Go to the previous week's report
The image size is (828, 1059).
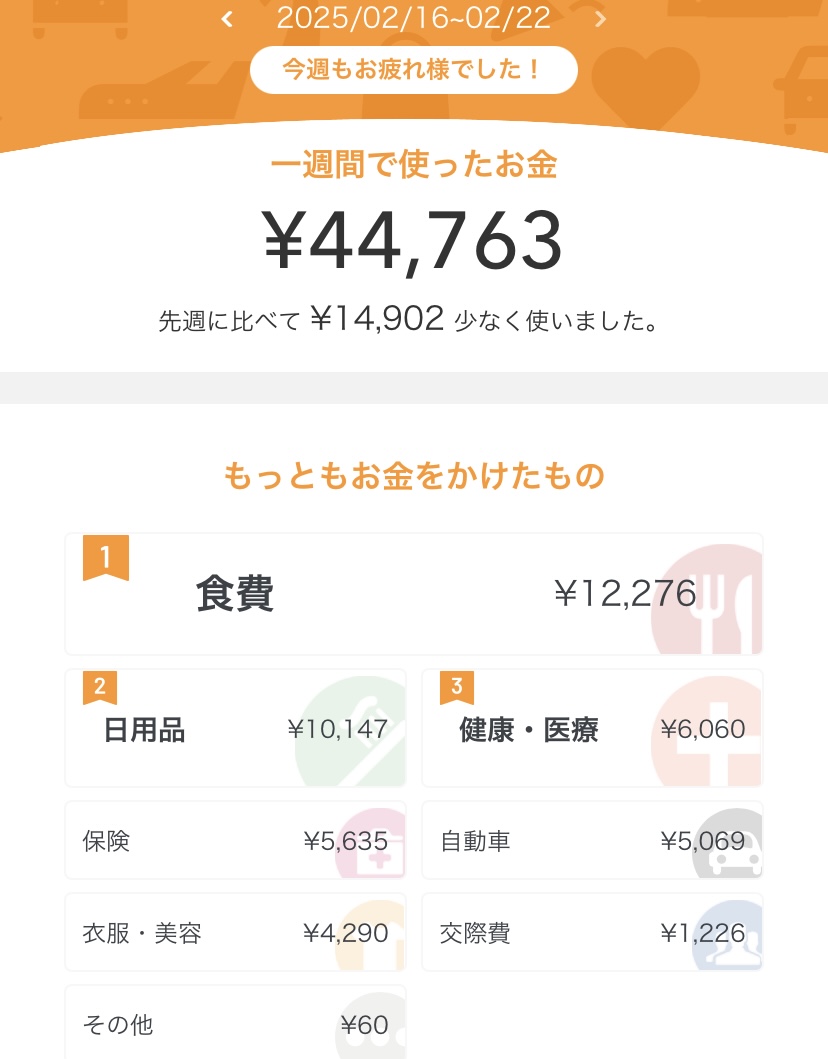(x=228, y=19)
